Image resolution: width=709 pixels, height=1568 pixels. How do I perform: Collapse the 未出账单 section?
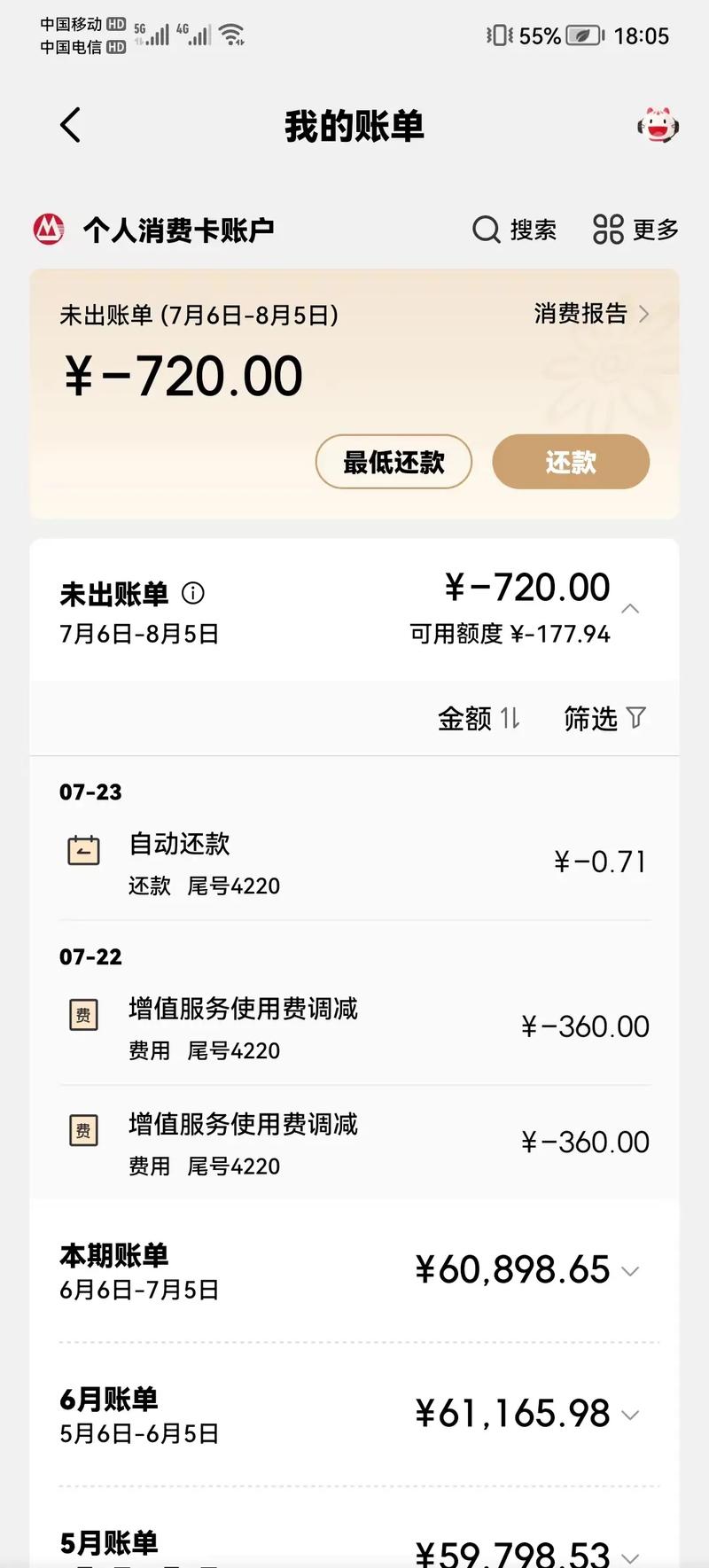click(630, 608)
